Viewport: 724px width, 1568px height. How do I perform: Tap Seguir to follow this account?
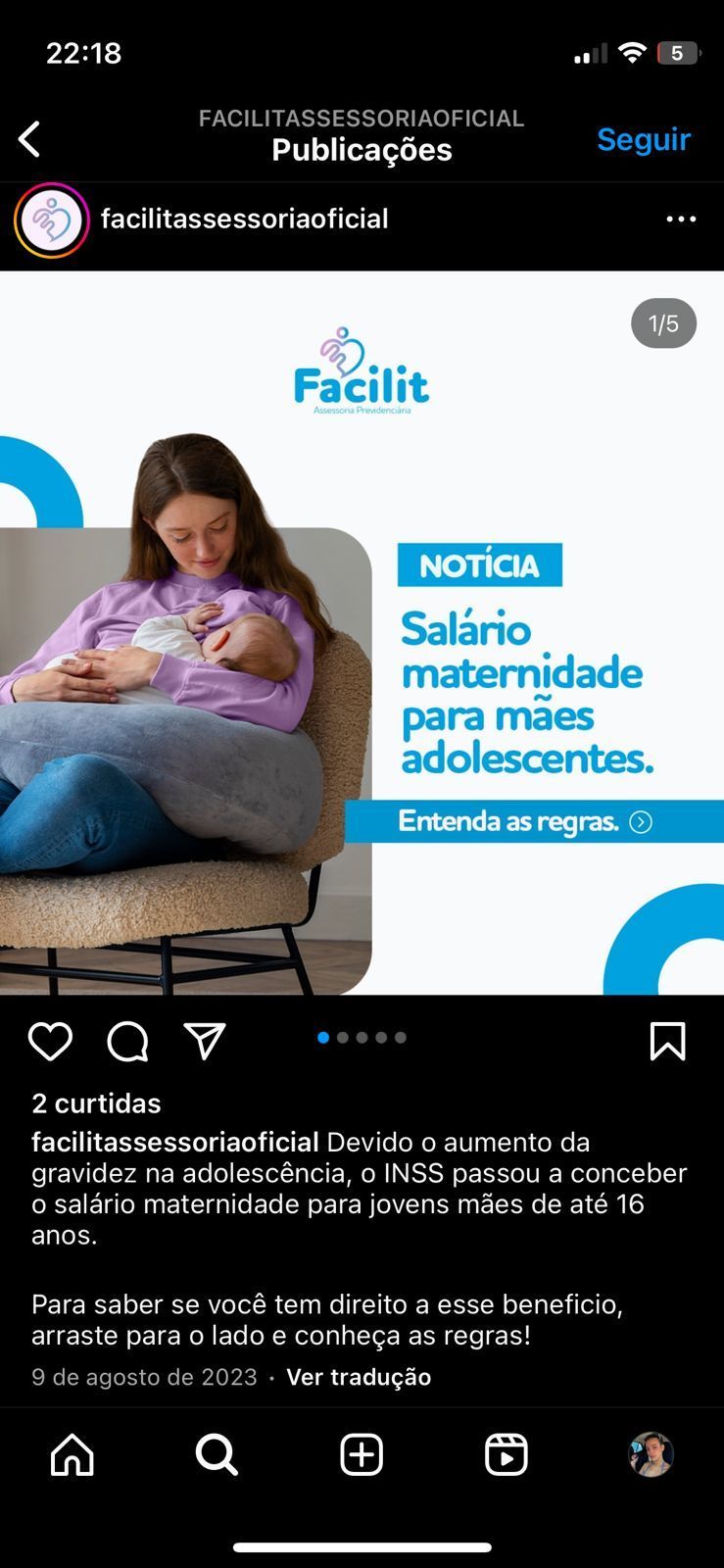[643, 139]
